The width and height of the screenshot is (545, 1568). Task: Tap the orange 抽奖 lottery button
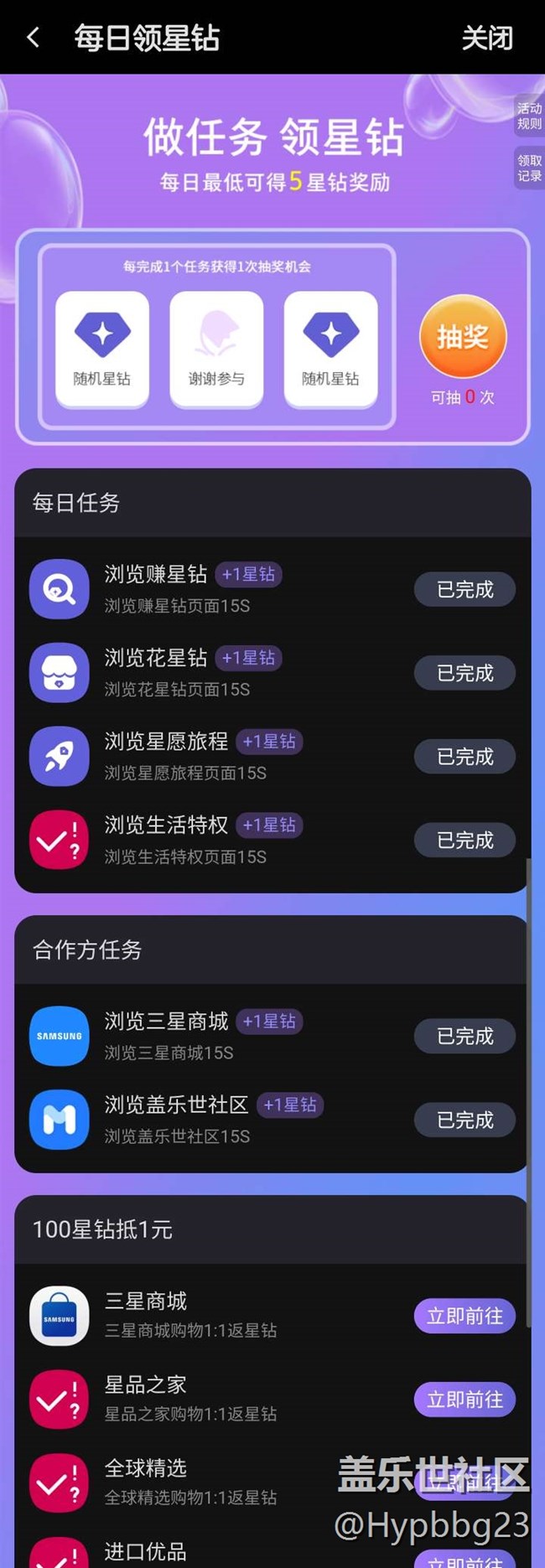[x=463, y=337]
